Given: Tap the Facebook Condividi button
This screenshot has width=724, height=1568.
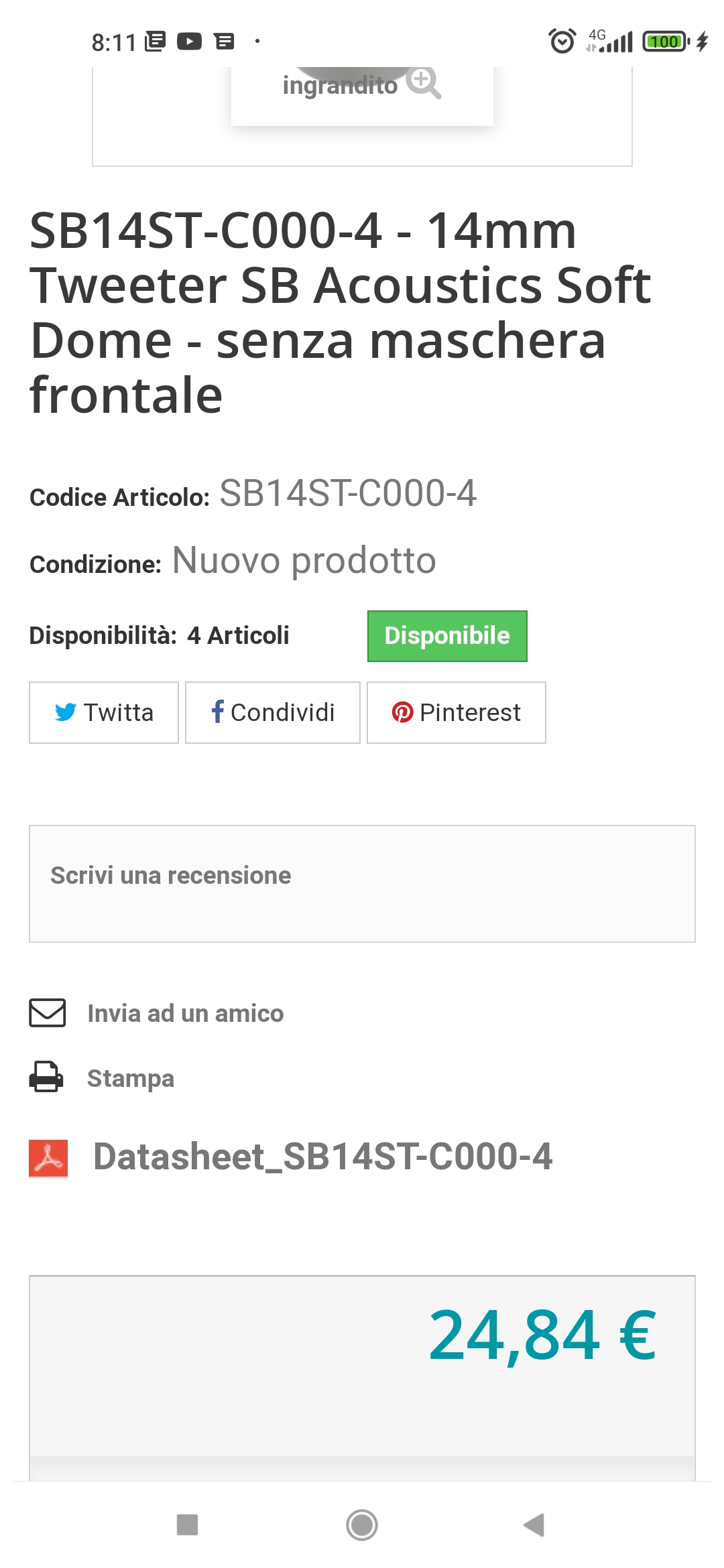Looking at the screenshot, I should coord(273,712).
